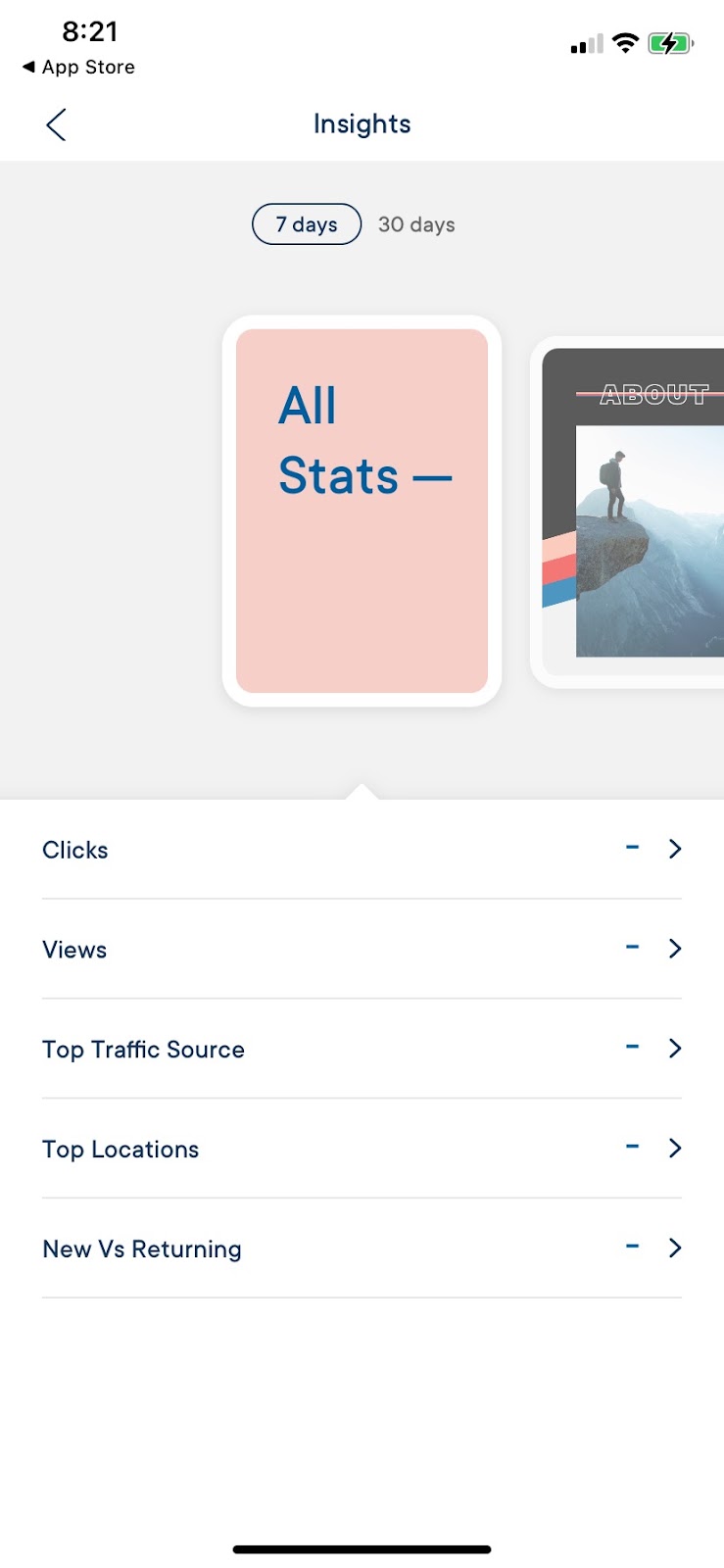Select the All Stats card

[x=362, y=511]
